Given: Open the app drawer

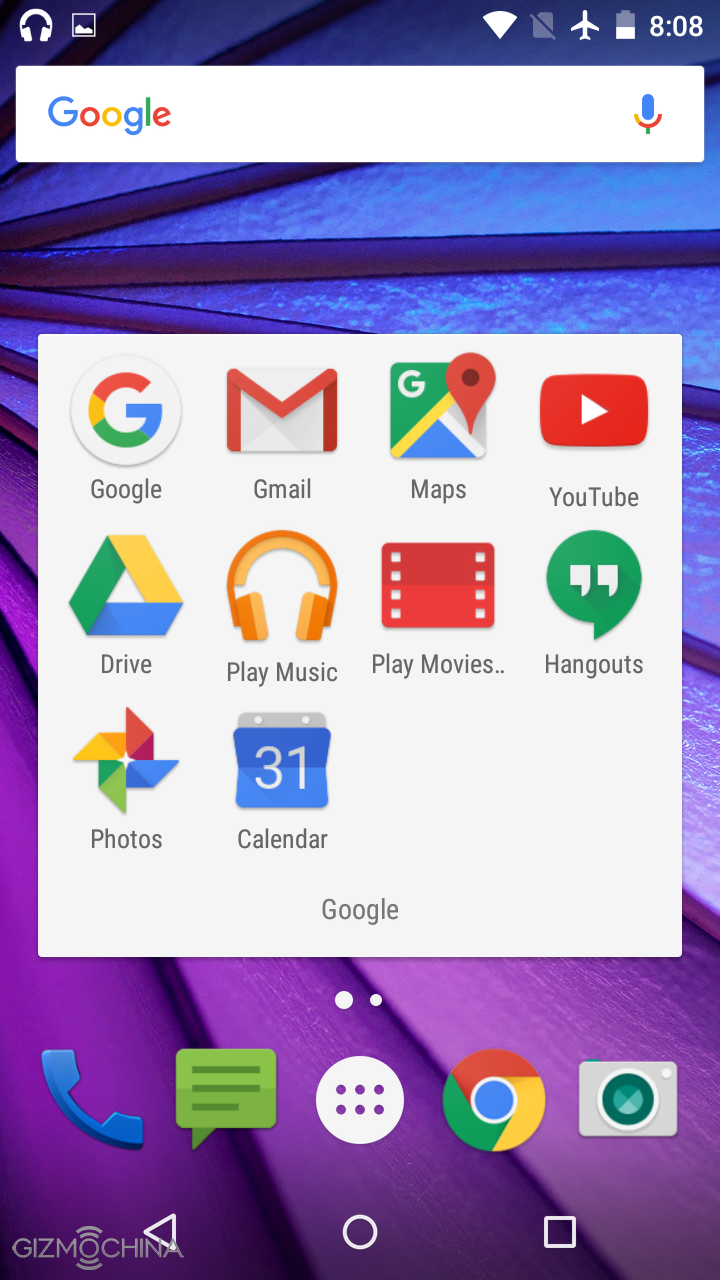Looking at the screenshot, I should [360, 1100].
